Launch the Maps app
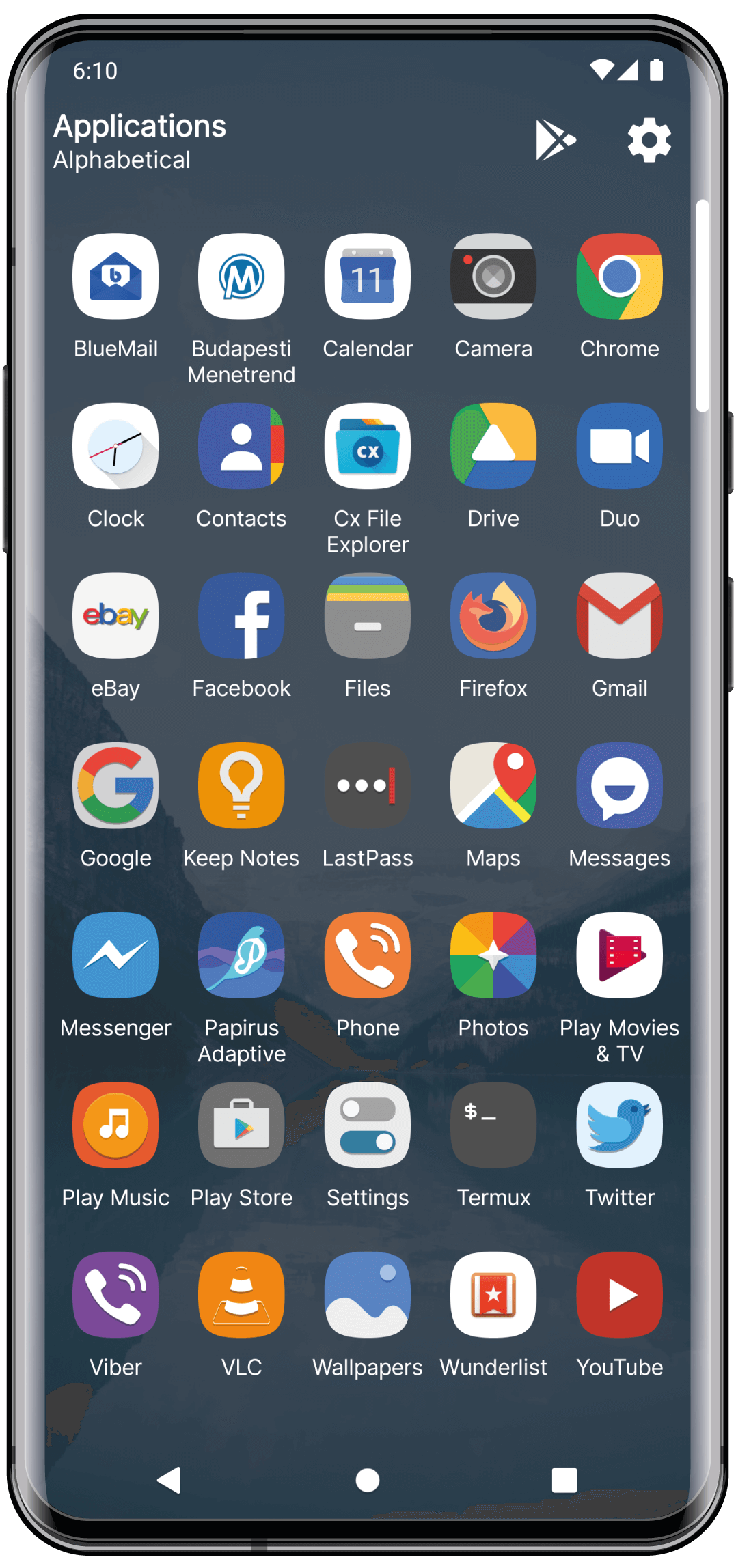Screen dimensions: 736x1568 (x=493, y=785)
